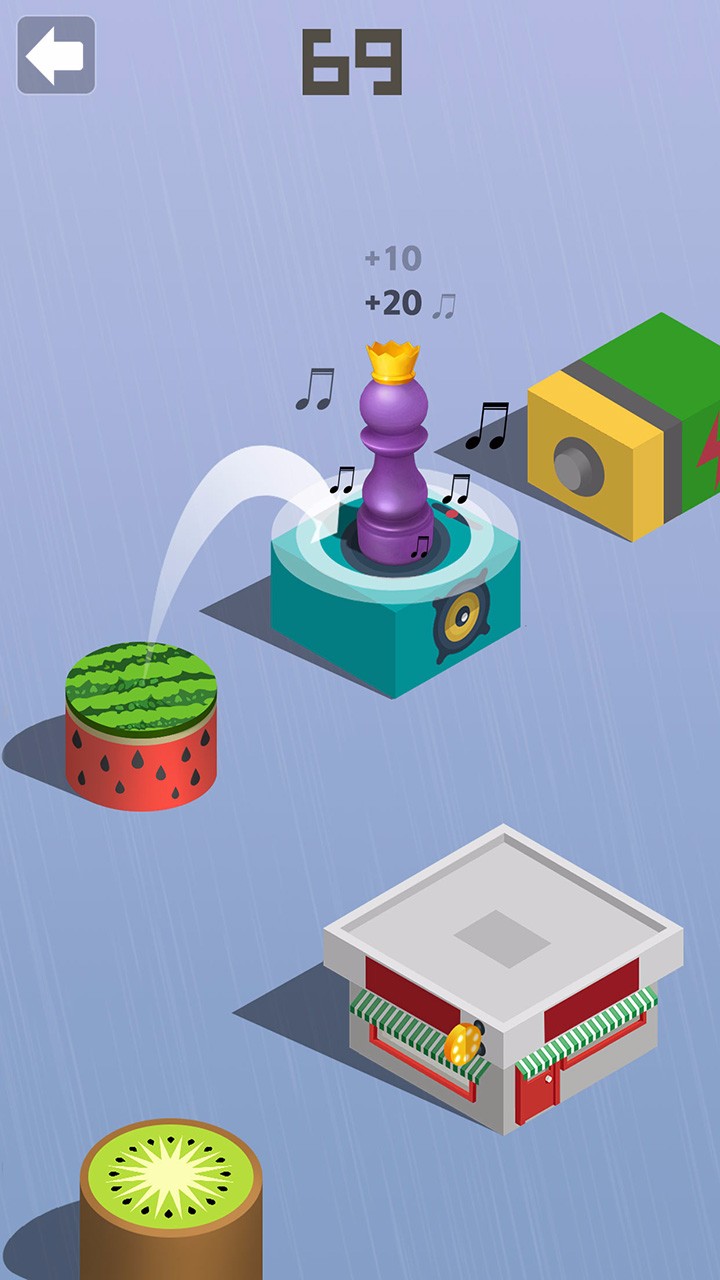Tap the back arrow button
This screenshot has width=720, height=1280.
pos(56,56)
